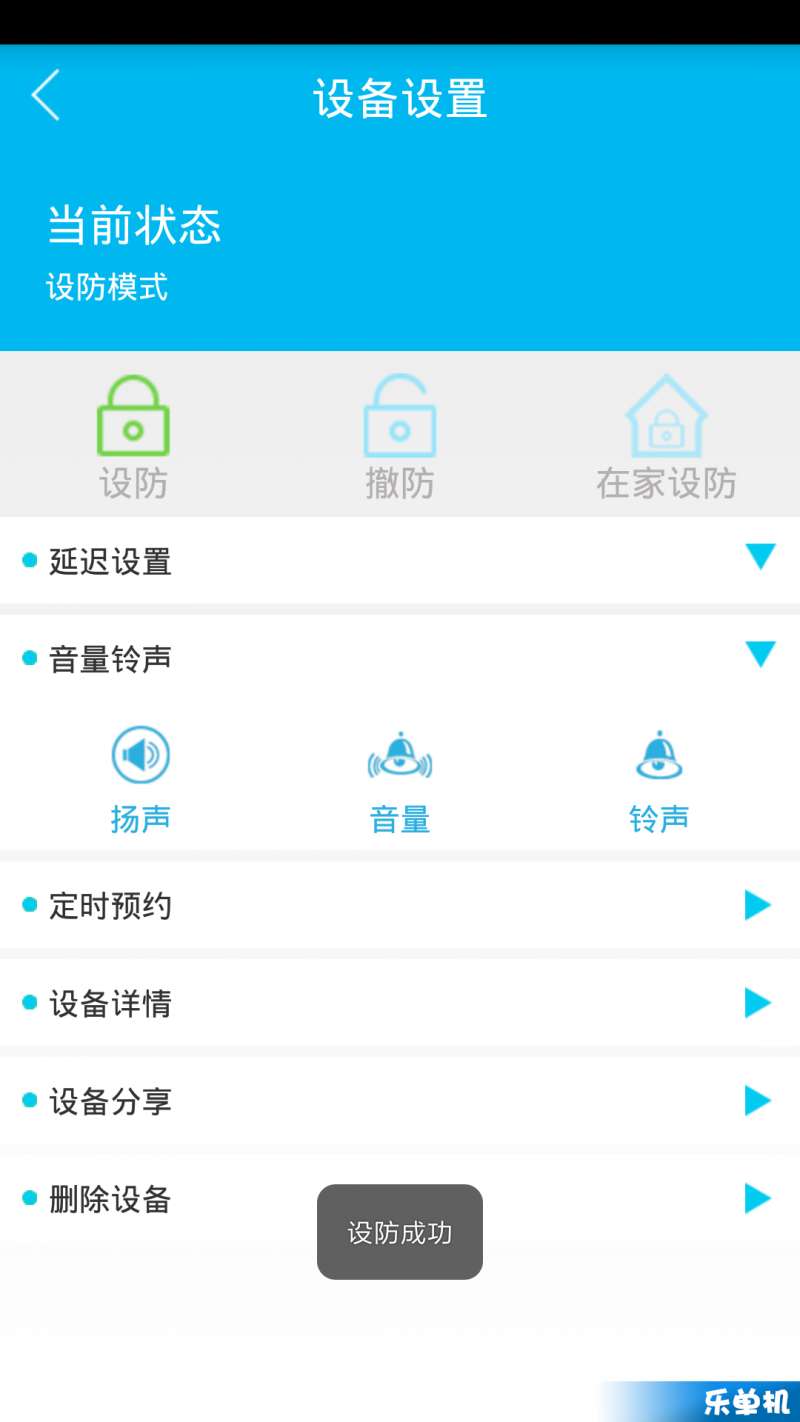The image size is (800, 1422).
Task: Open the 设备详情 row
Action: (x=400, y=1003)
